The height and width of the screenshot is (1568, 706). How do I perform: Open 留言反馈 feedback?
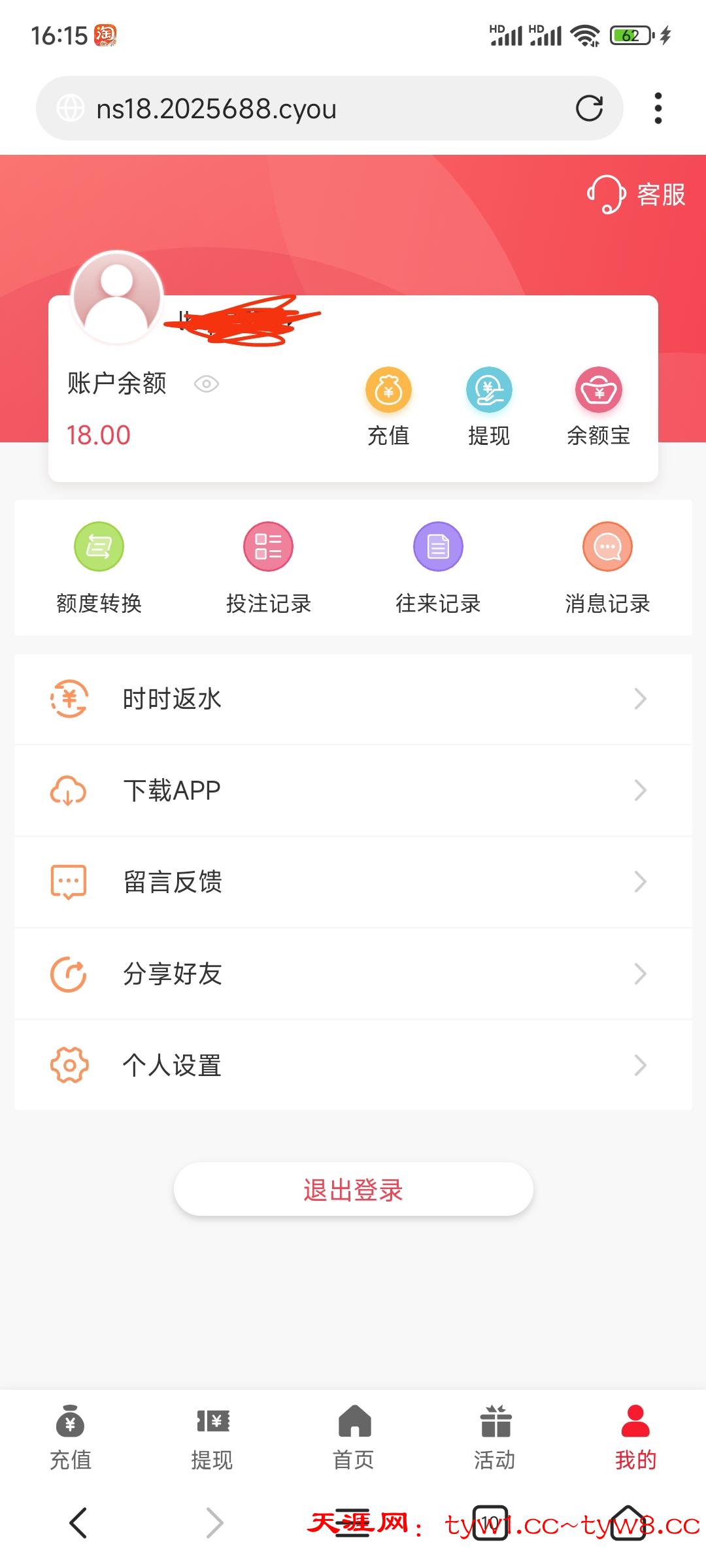pyautogui.click(x=353, y=882)
